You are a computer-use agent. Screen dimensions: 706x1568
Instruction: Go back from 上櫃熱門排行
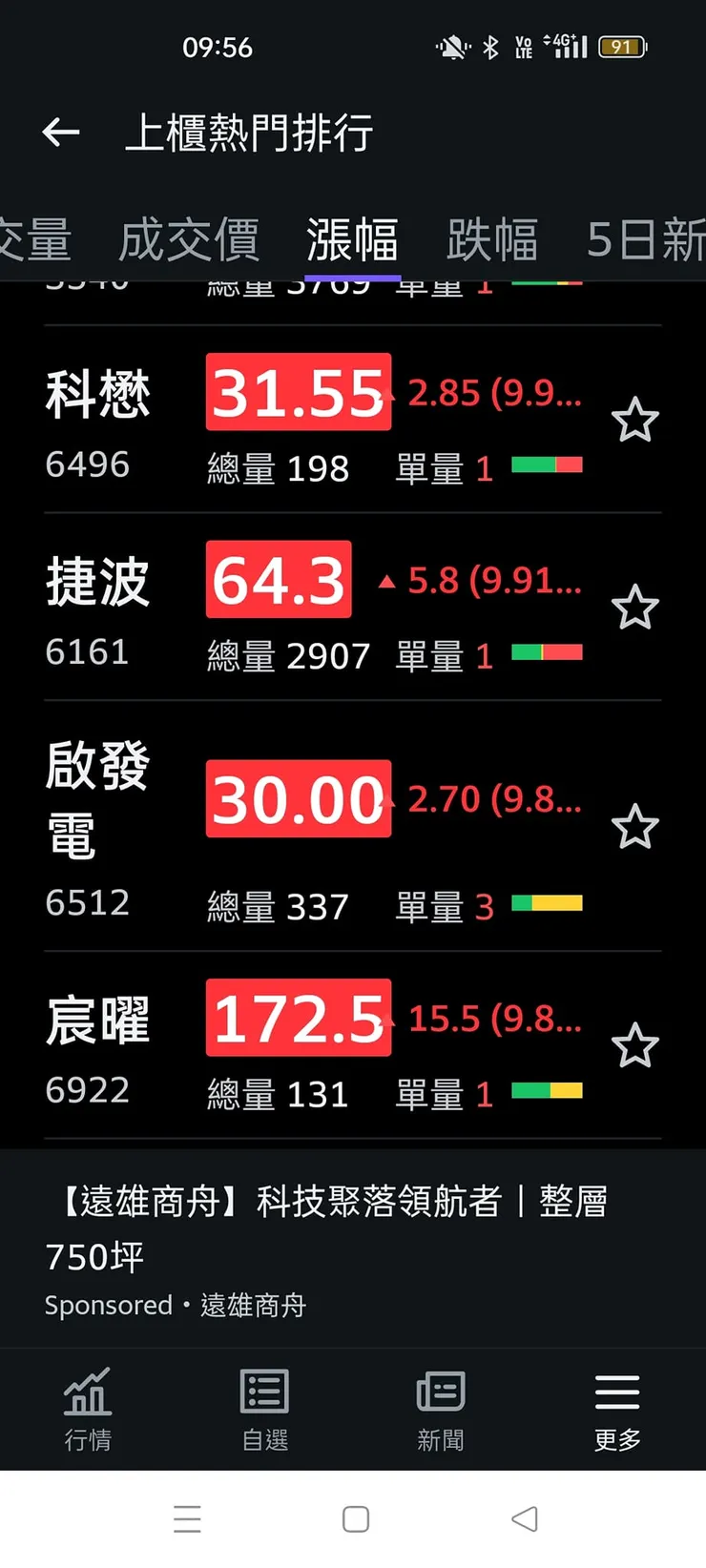pos(61,133)
